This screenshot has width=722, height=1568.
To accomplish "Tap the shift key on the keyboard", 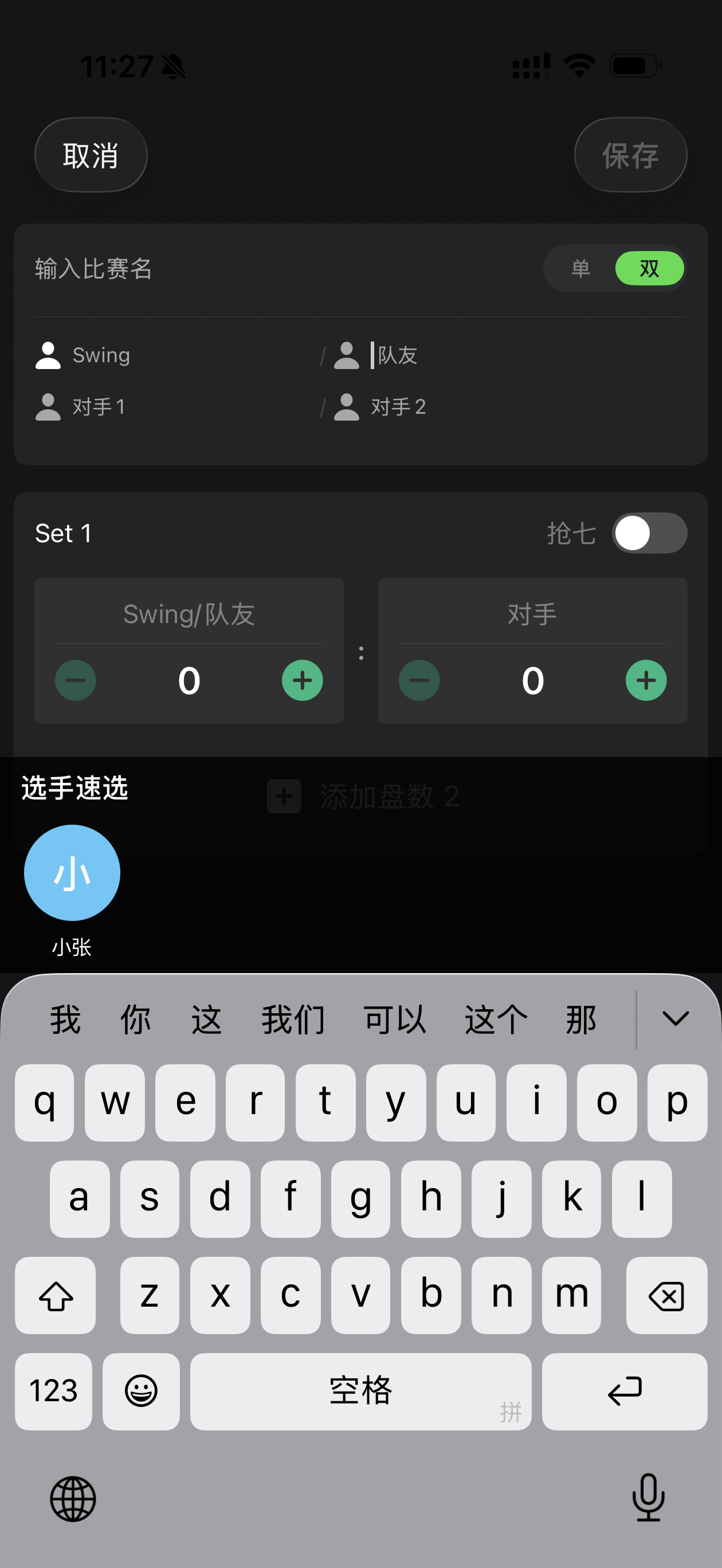I will [56, 1295].
